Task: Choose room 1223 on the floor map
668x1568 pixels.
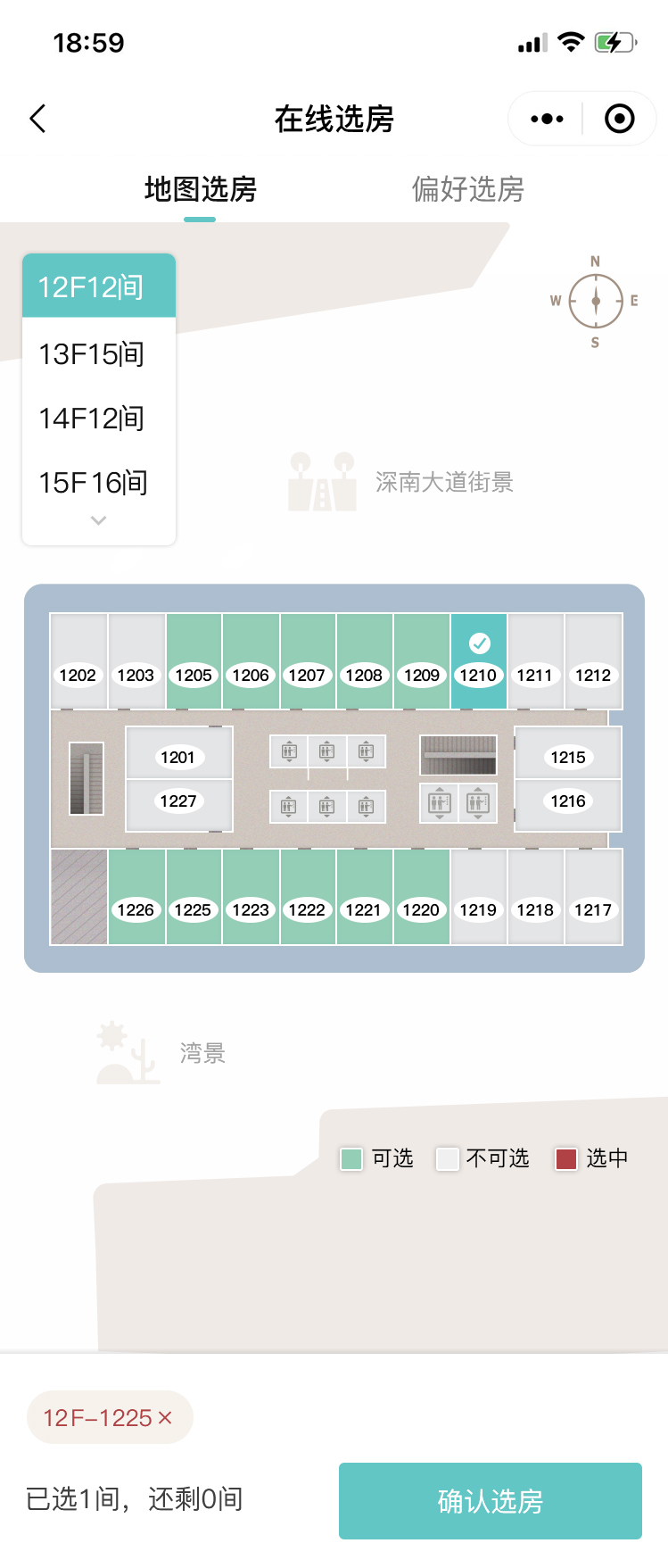Action: pos(251,897)
